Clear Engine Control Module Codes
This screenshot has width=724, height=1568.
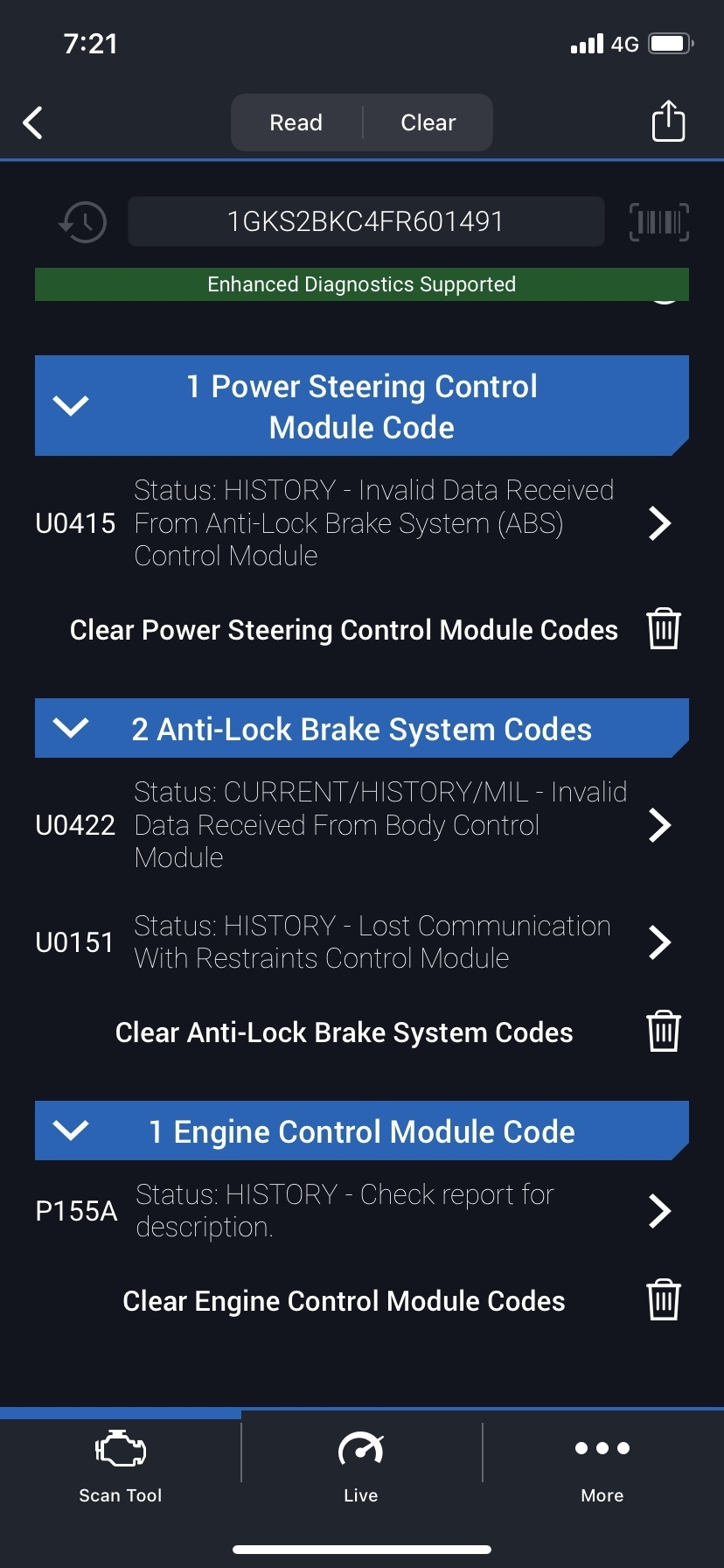click(663, 1300)
